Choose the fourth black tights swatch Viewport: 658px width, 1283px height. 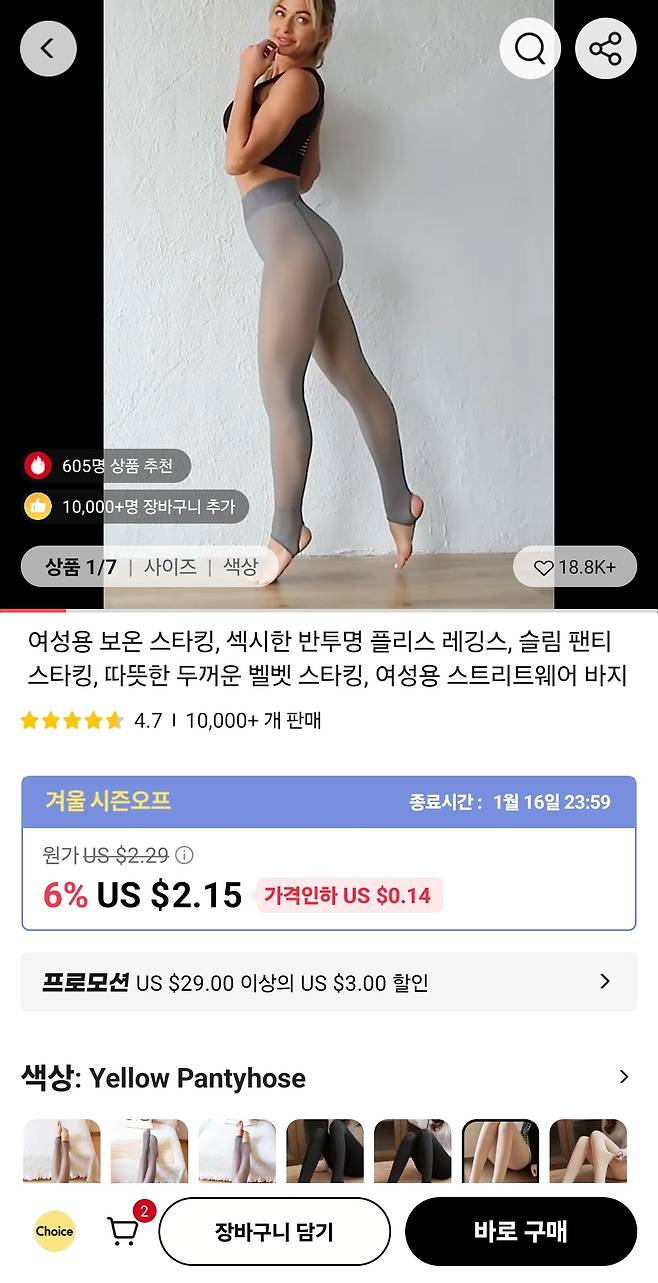click(325, 1152)
